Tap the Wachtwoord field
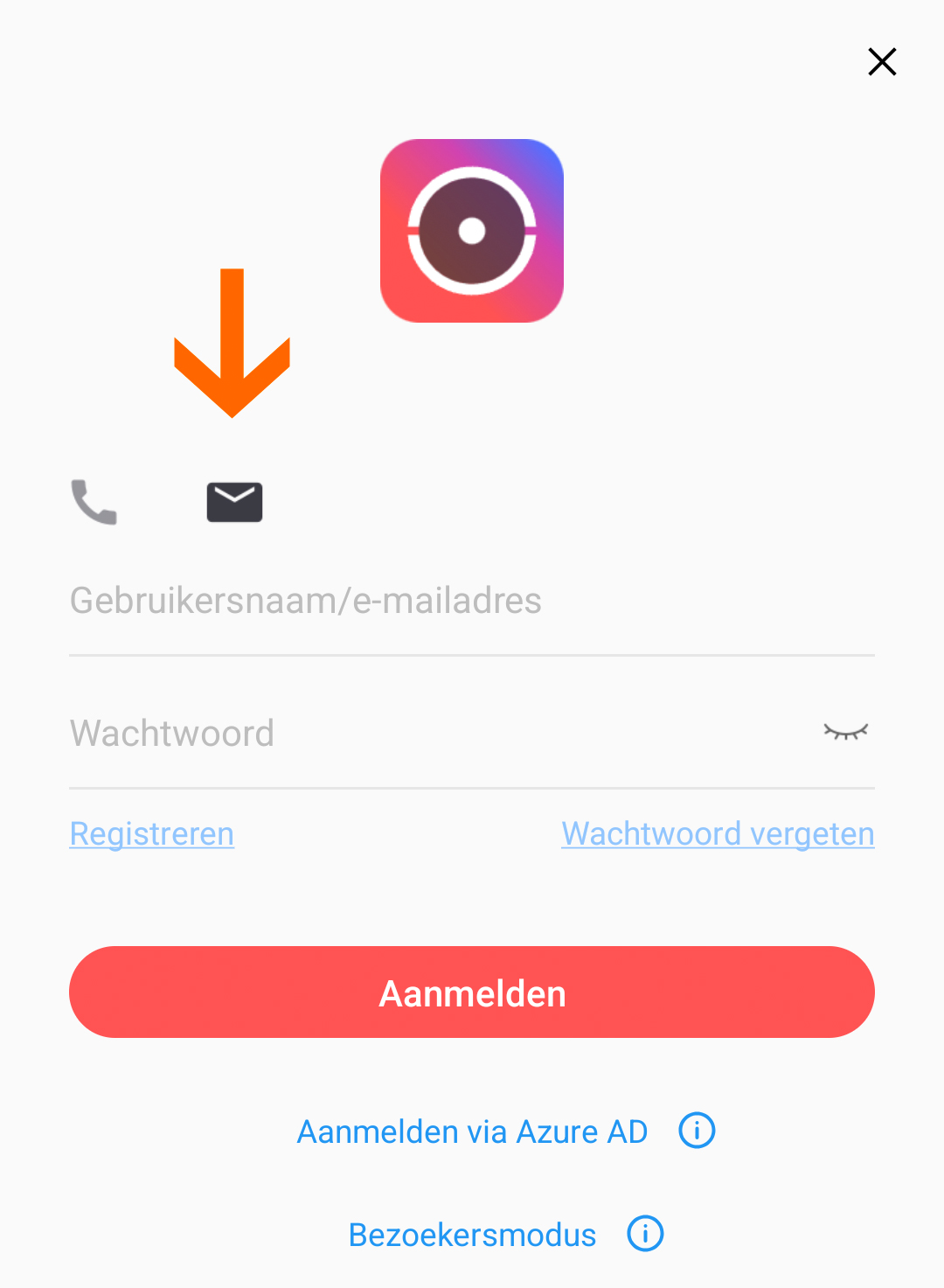 coord(437,734)
